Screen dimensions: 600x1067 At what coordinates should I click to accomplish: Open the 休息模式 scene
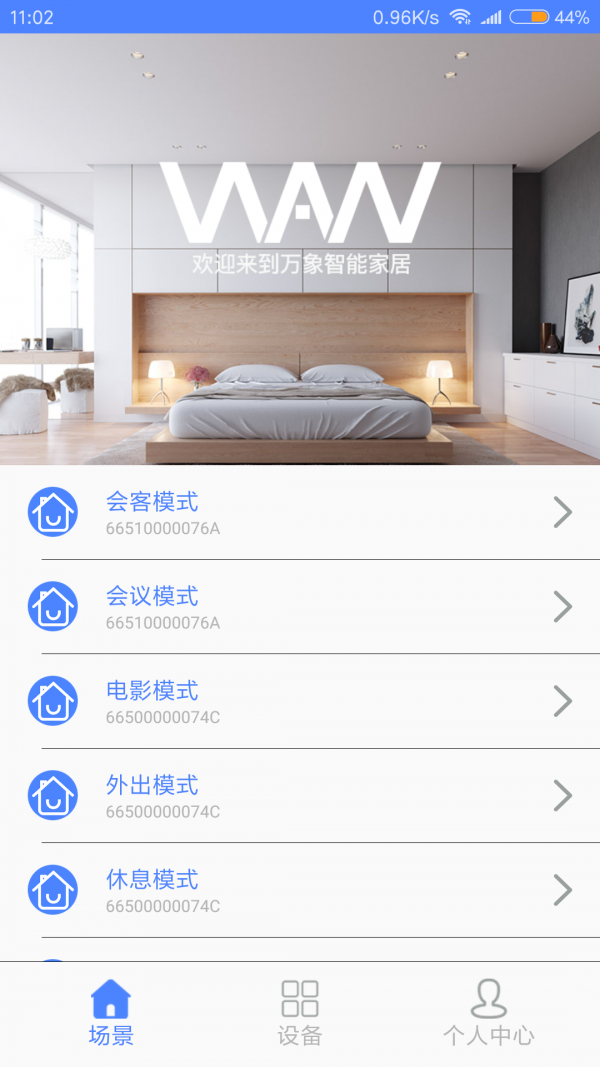click(300, 890)
